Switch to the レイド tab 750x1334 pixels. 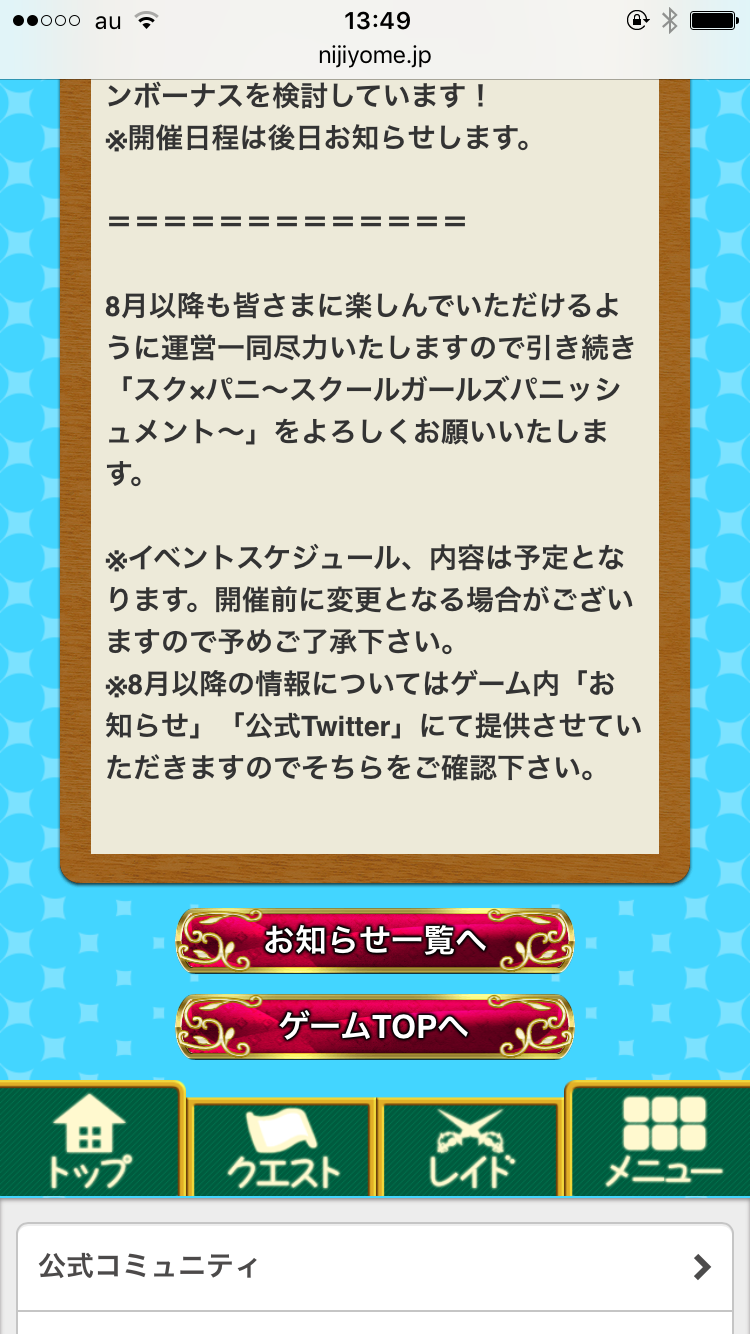pos(470,1148)
